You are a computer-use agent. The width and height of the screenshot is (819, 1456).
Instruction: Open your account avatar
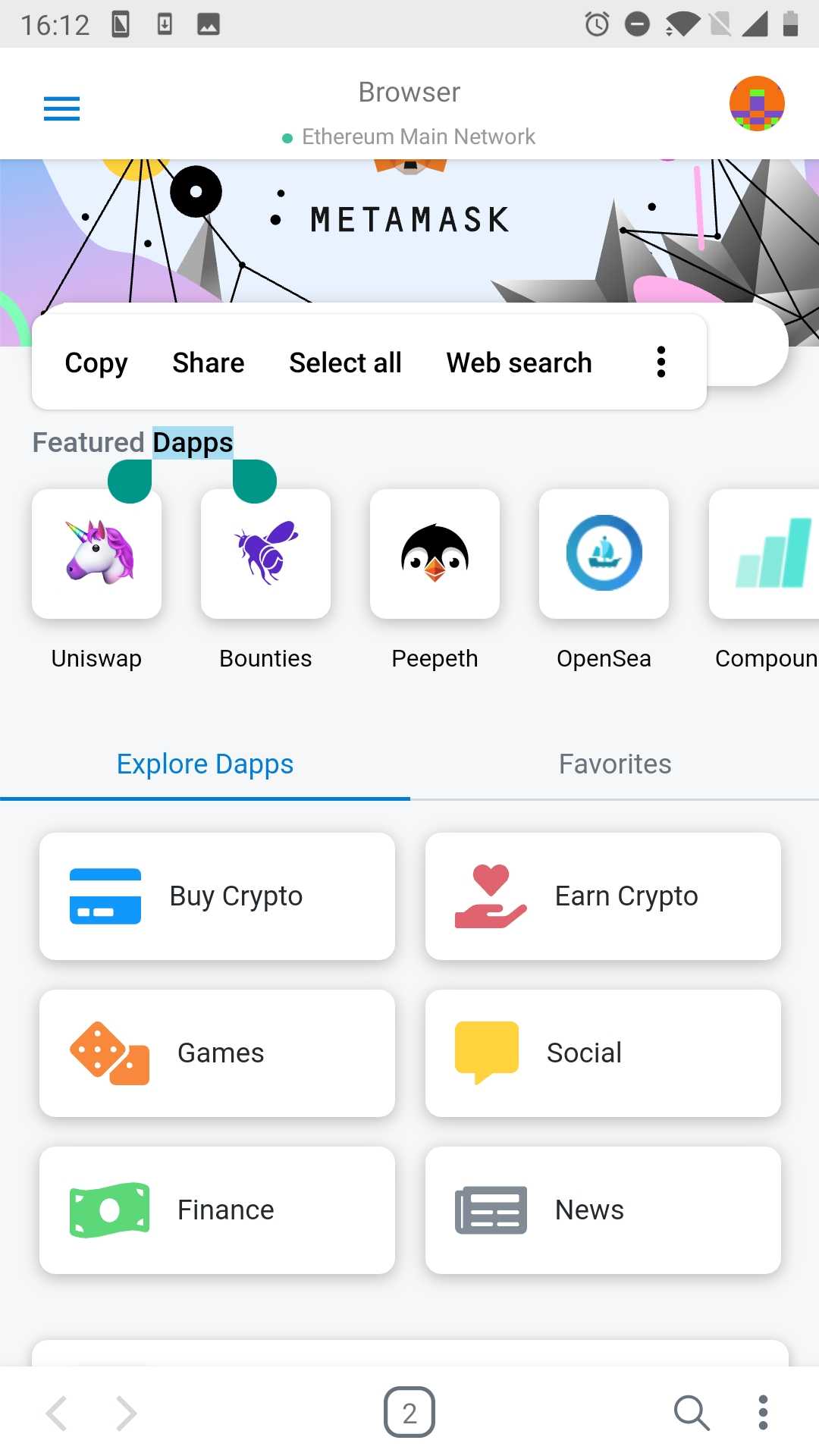tap(755, 105)
